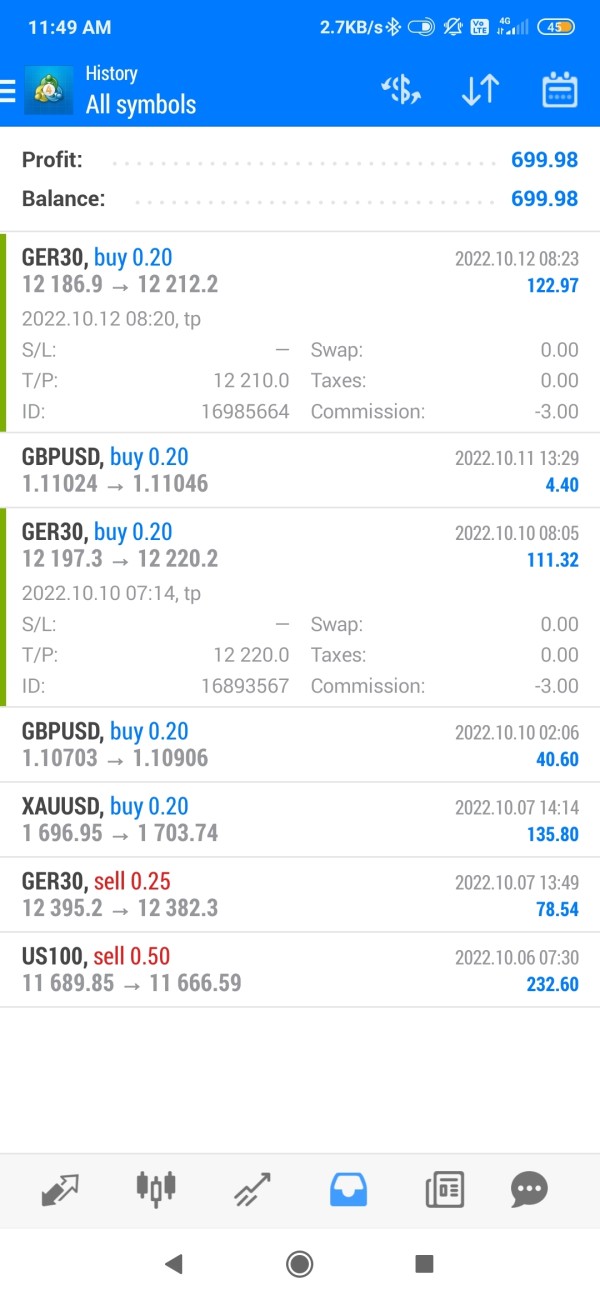Open the chat messages tab
Viewport: 600px width, 1300px height.
tap(529, 1189)
